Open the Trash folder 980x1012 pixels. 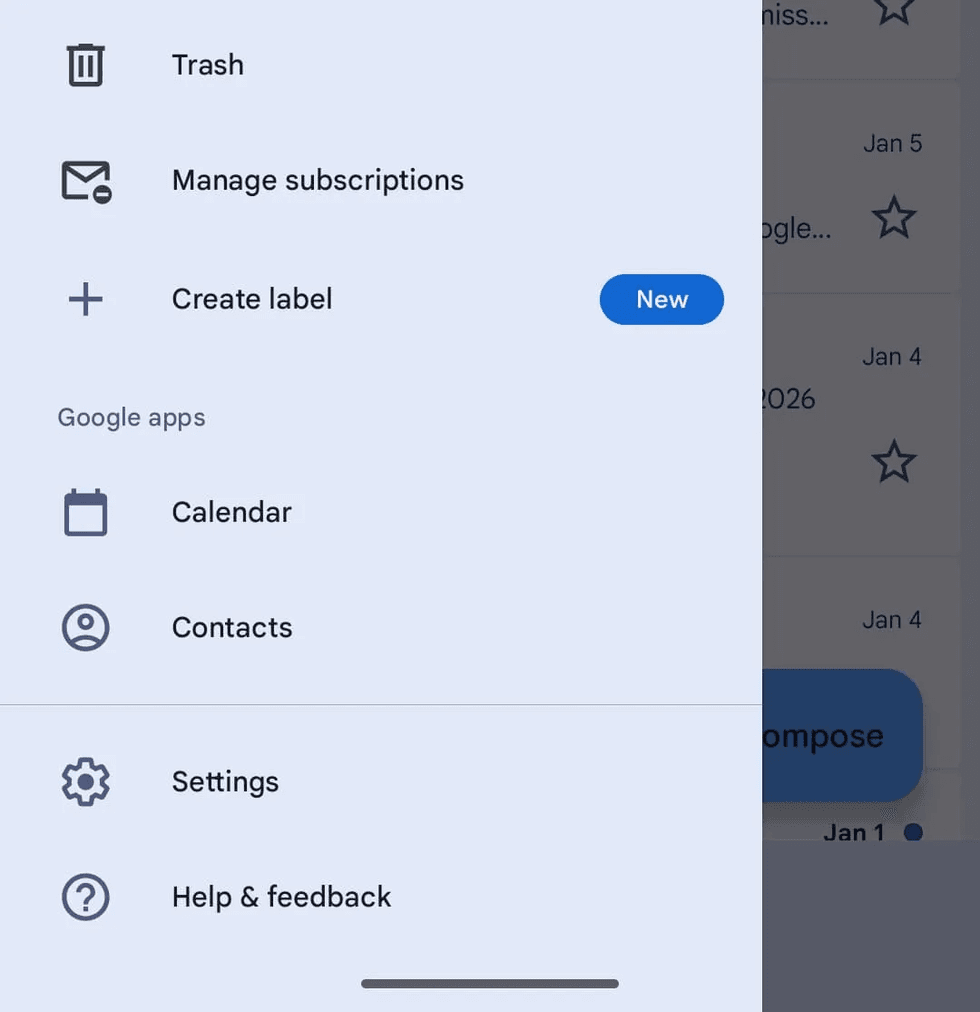tap(207, 64)
